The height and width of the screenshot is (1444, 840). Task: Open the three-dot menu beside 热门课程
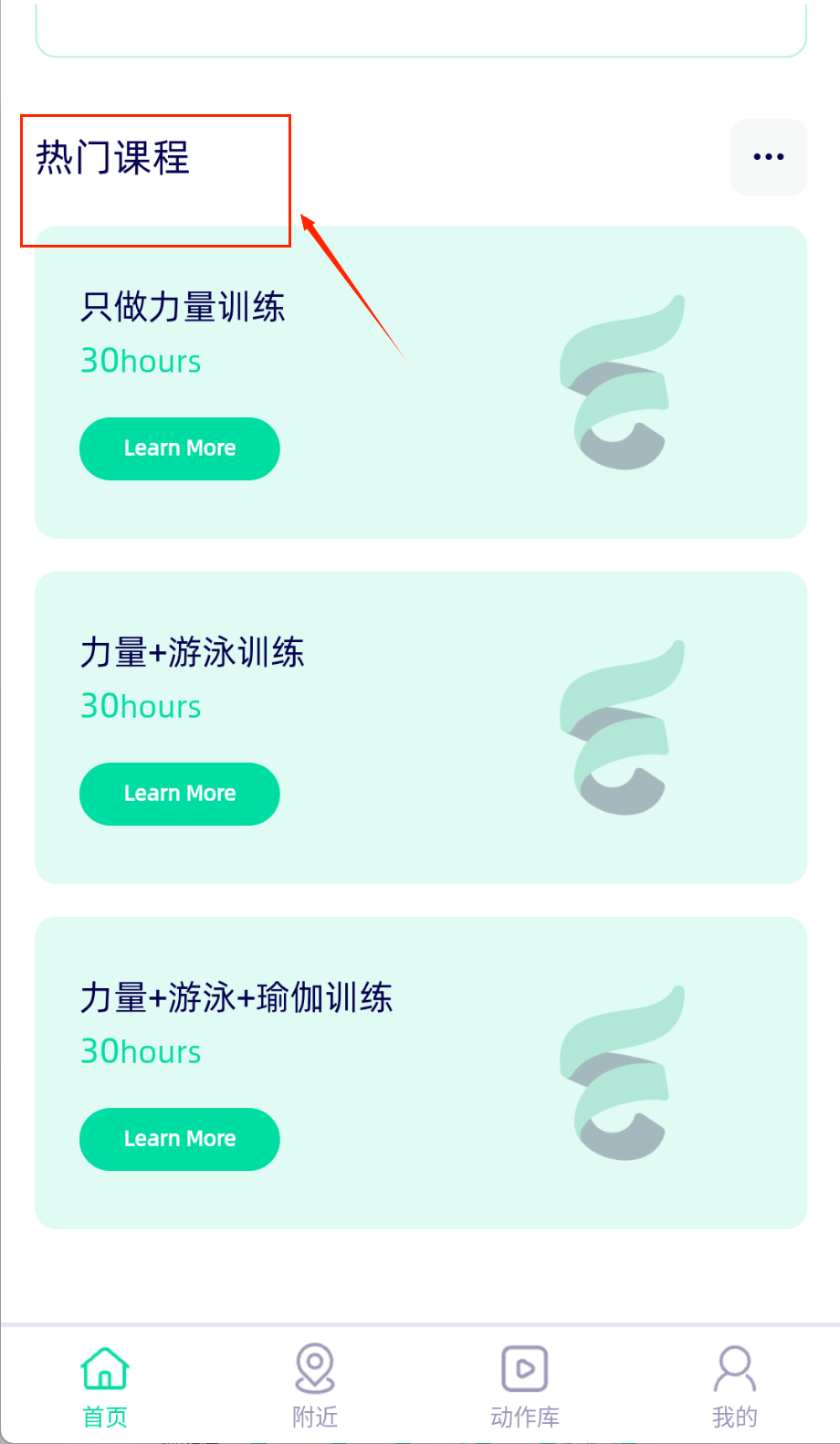768,157
